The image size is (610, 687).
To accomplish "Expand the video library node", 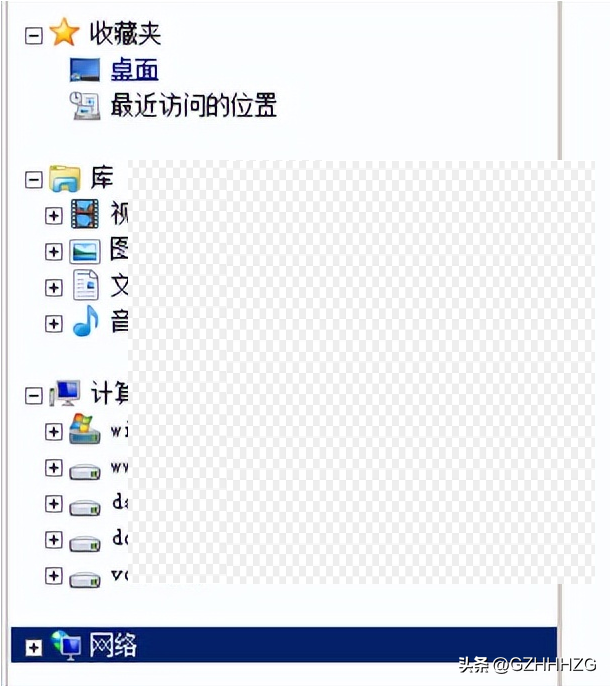I will (x=54, y=215).
